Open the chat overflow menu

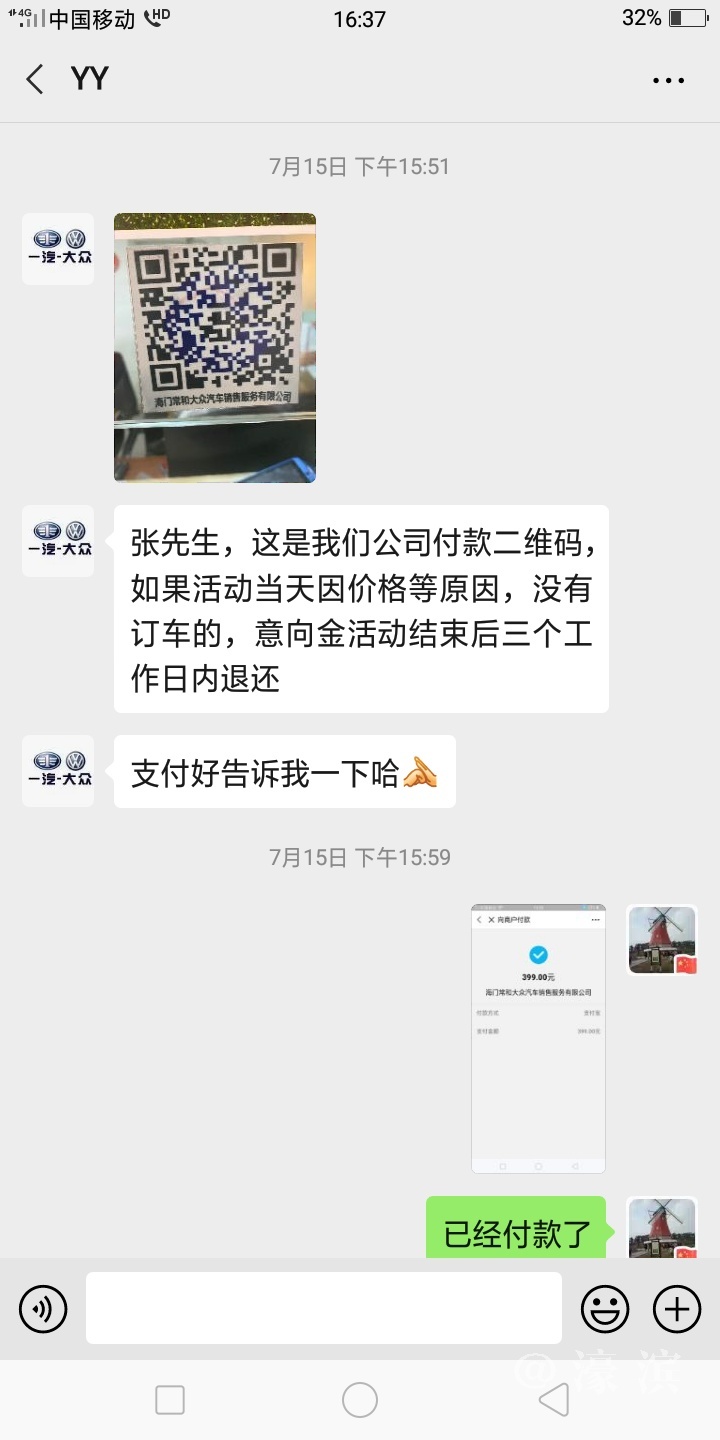(x=668, y=80)
